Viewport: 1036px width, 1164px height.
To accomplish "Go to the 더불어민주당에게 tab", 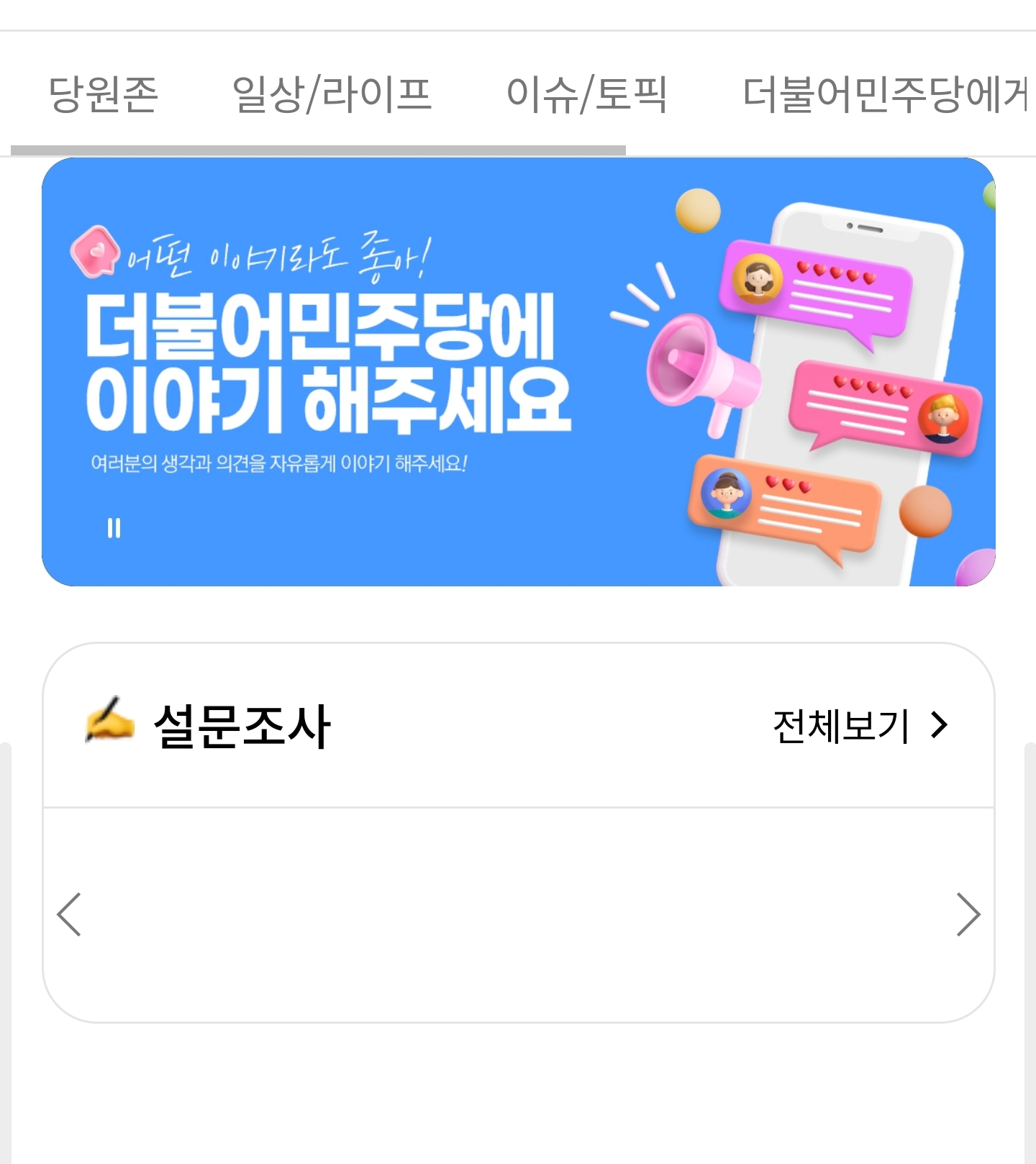I will pos(885,94).
